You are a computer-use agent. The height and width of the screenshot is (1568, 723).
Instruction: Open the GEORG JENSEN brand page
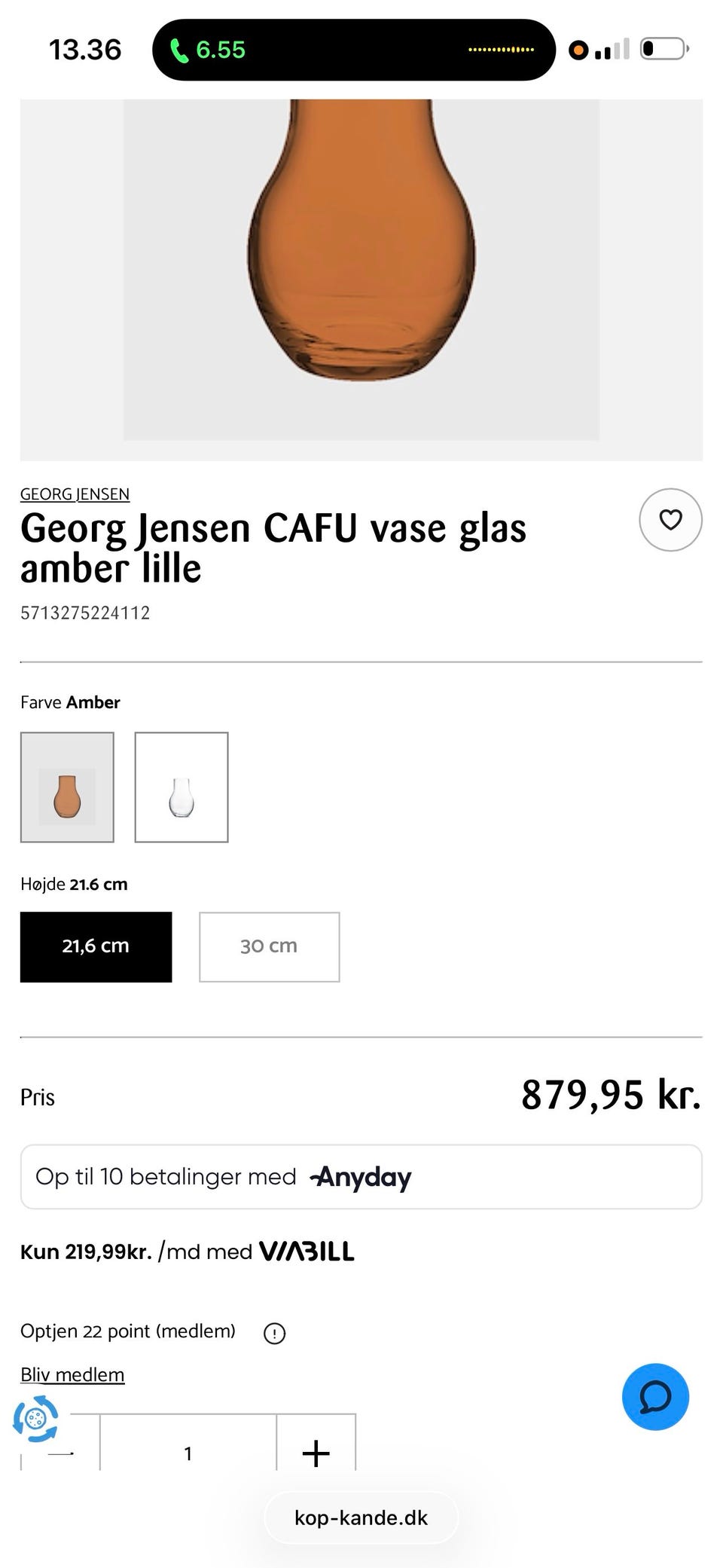[x=75, y=494]
